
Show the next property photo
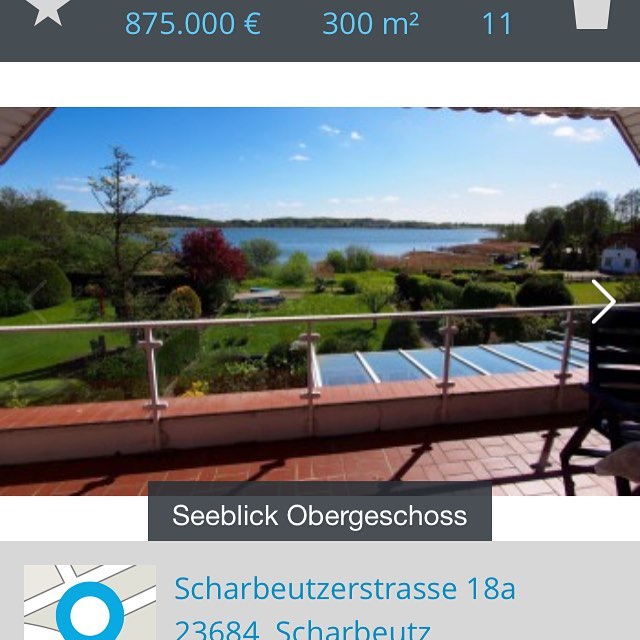[x=602, y=302]
